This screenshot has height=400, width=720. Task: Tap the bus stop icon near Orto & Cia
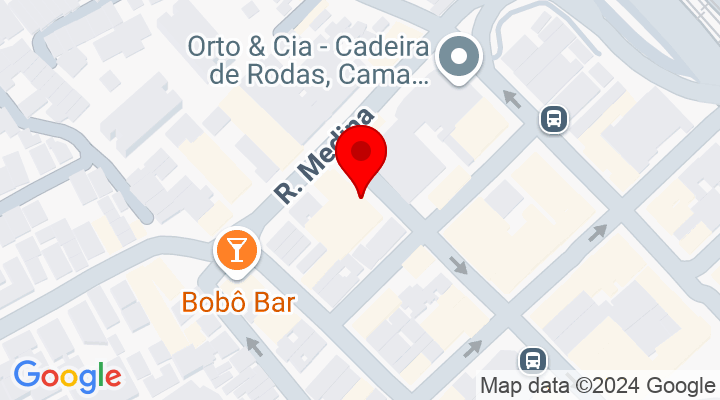(x=553, y=120)
